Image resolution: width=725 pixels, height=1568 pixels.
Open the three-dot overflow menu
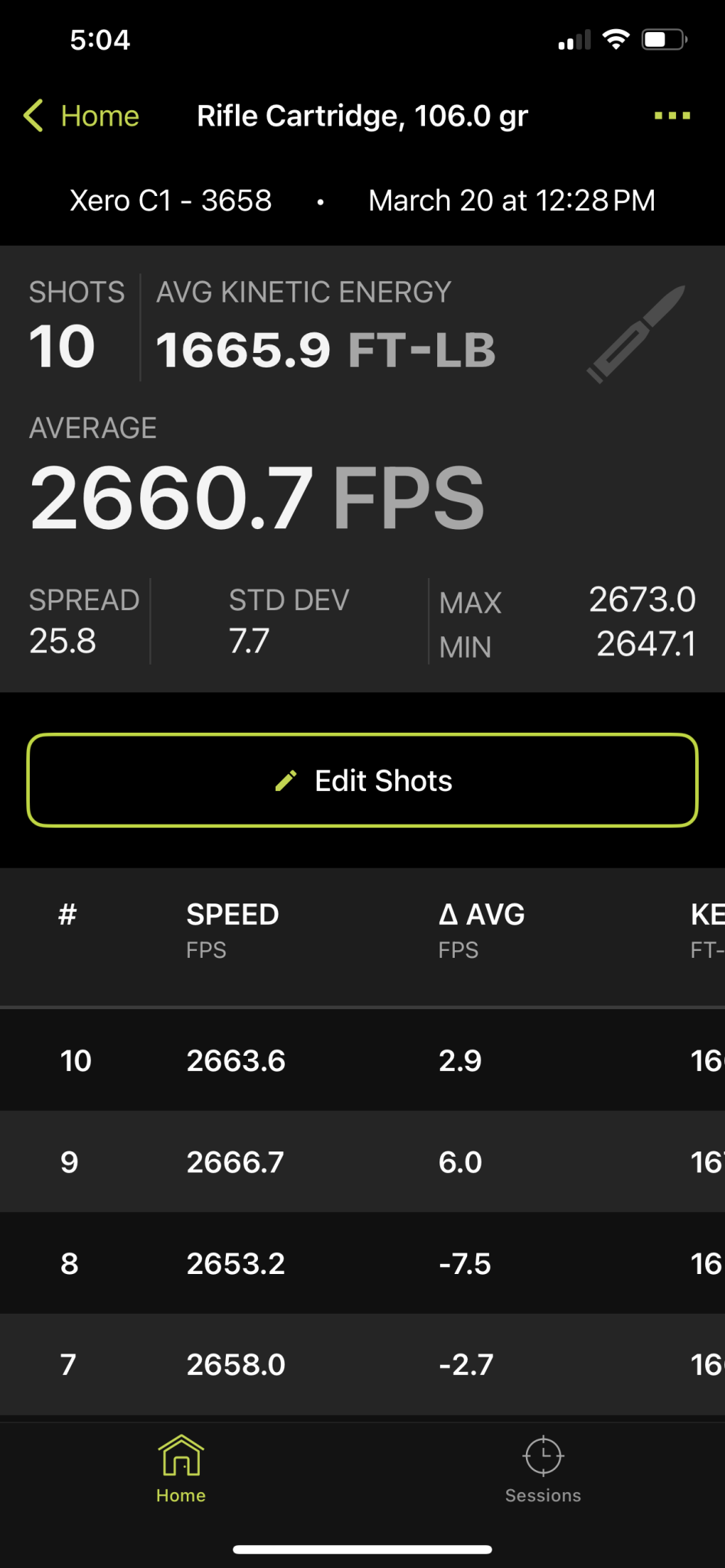point(672,116)
